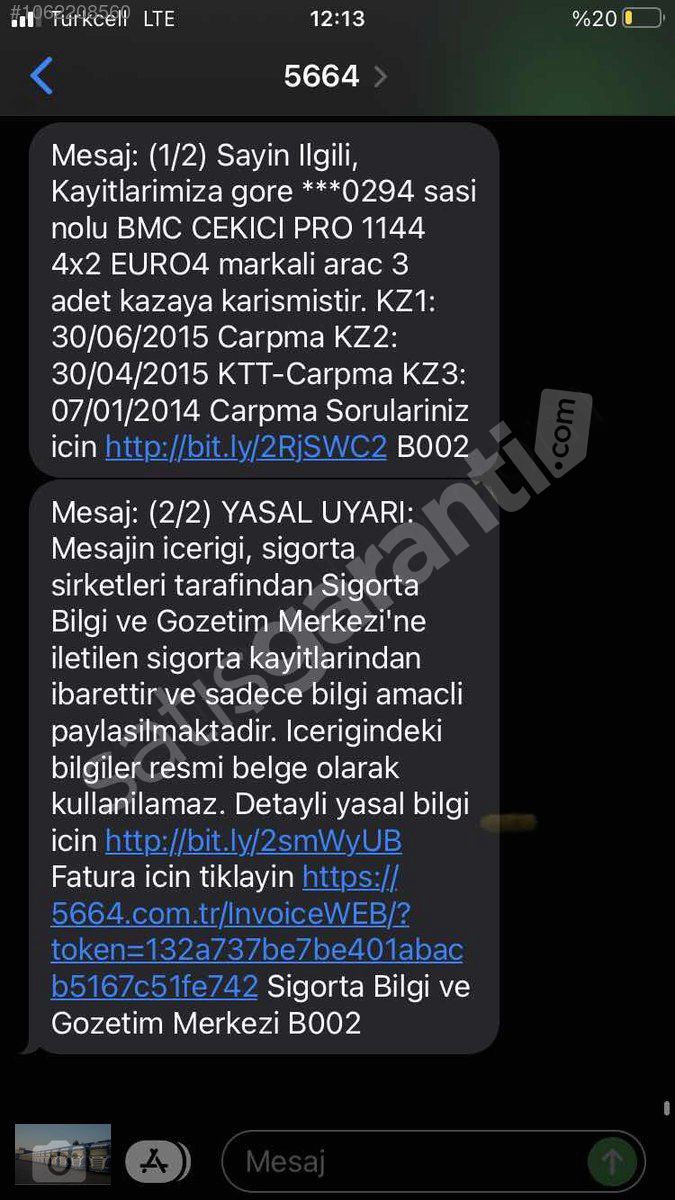
Task: Send the message with the arrow button
Action: (612, 1162)
